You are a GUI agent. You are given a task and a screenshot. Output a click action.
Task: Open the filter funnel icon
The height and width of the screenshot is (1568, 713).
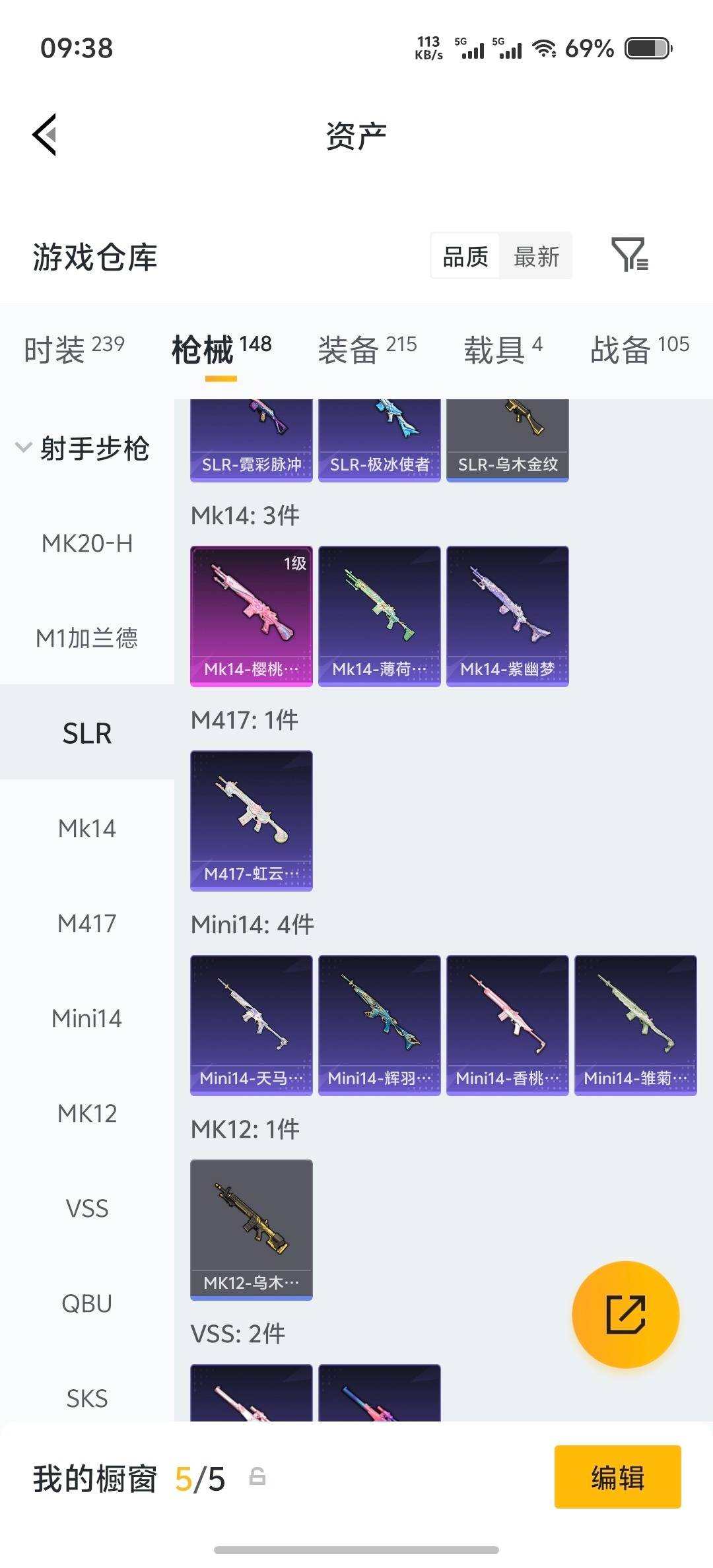pyautogui.click(x=629, y=255)
